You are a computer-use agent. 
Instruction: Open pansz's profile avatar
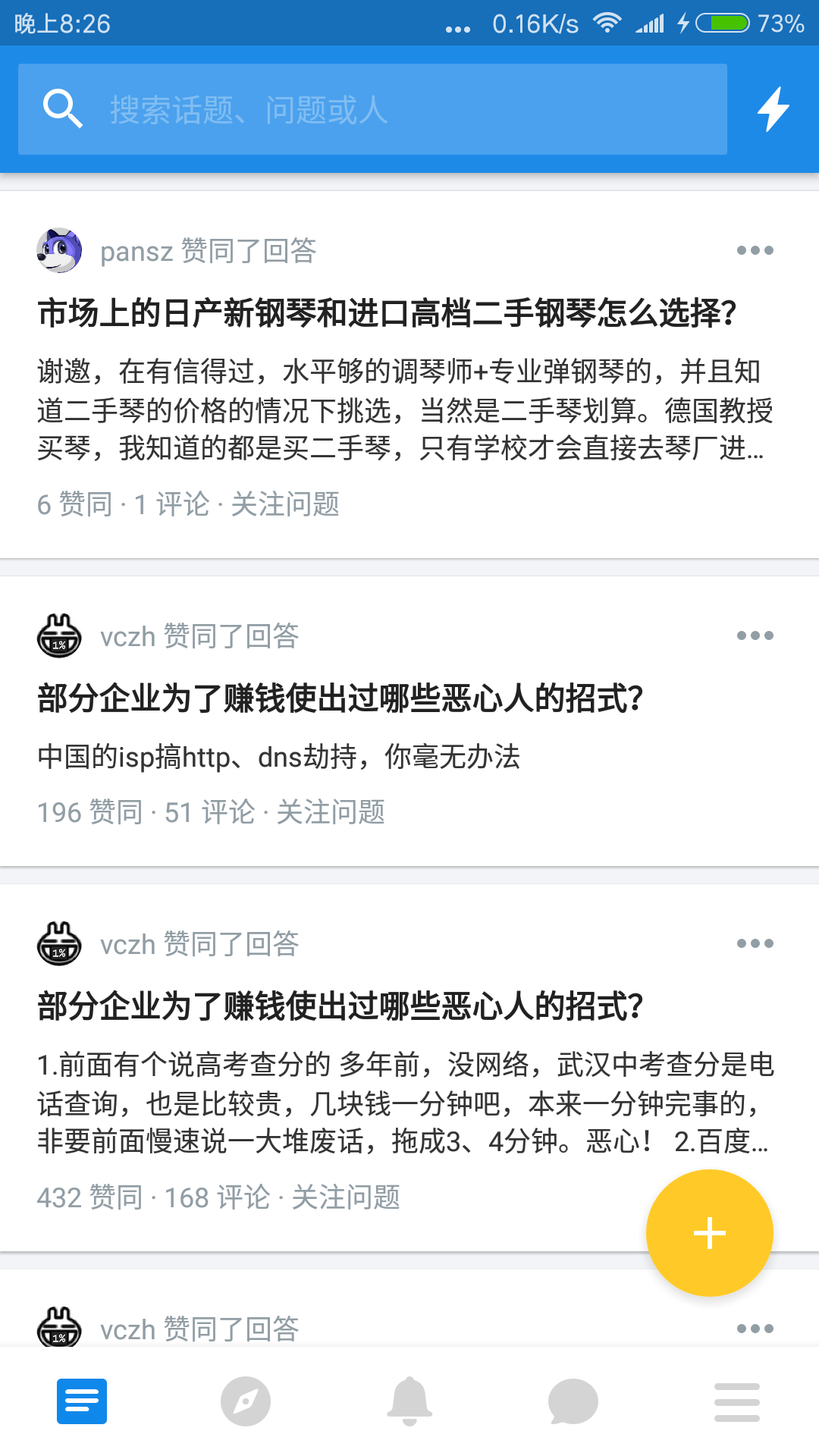pyautogui.click(x=59, y=250)
